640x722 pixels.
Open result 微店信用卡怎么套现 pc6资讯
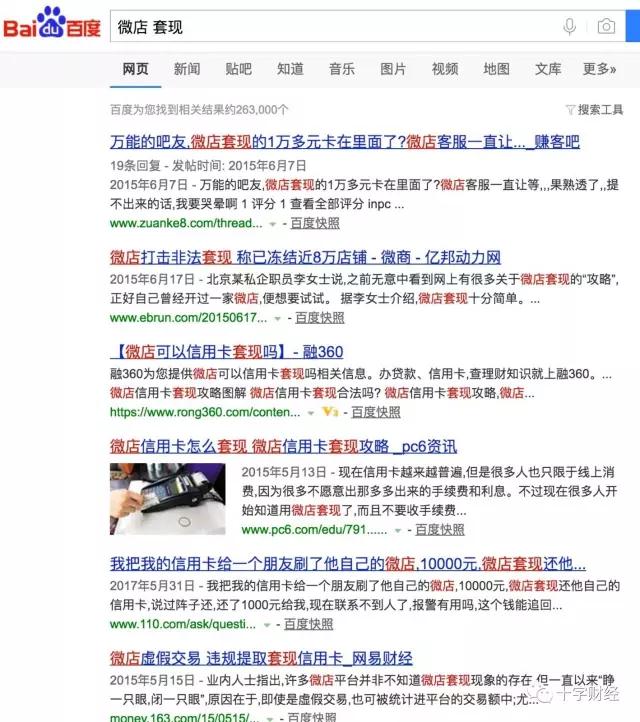click(283, 445)
